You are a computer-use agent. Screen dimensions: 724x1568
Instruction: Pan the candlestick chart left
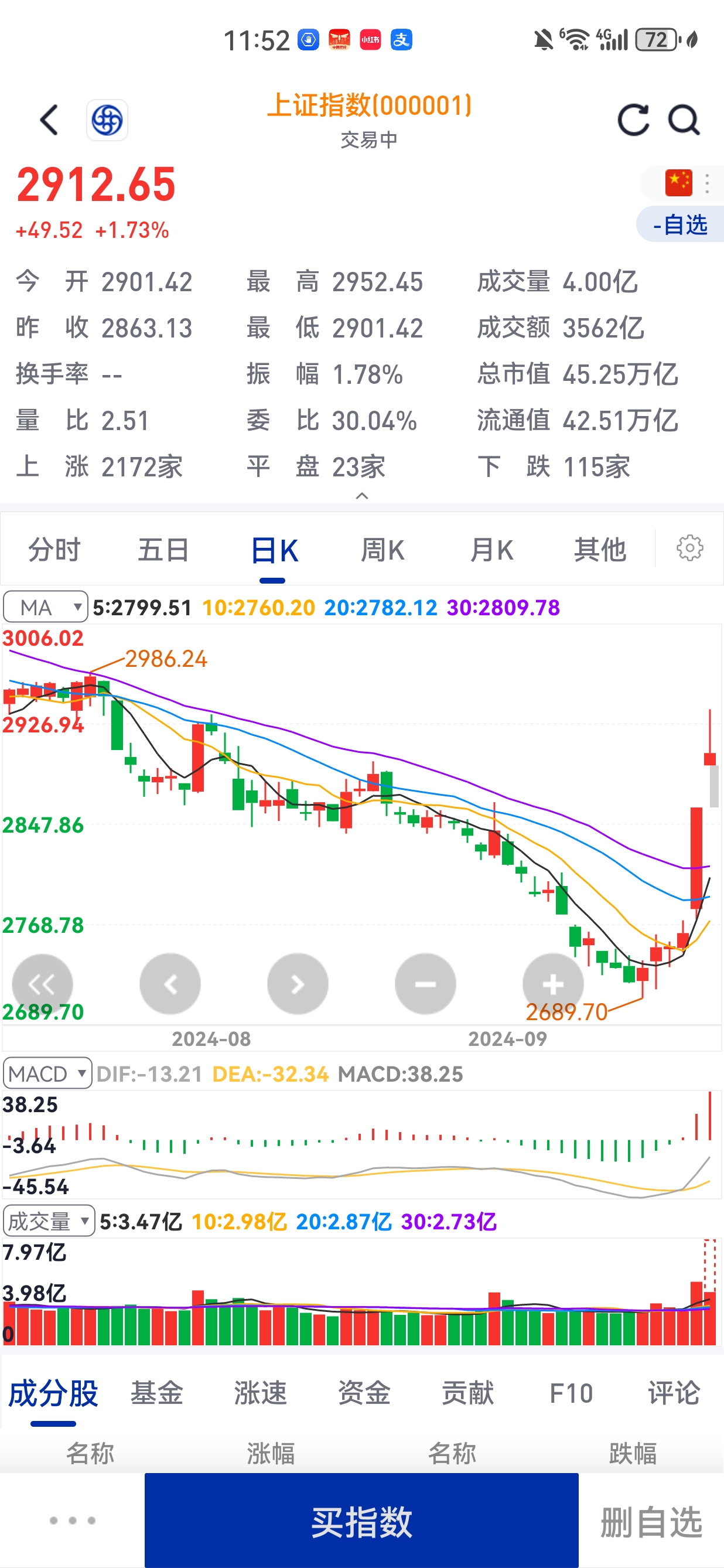tap(170, 983)
